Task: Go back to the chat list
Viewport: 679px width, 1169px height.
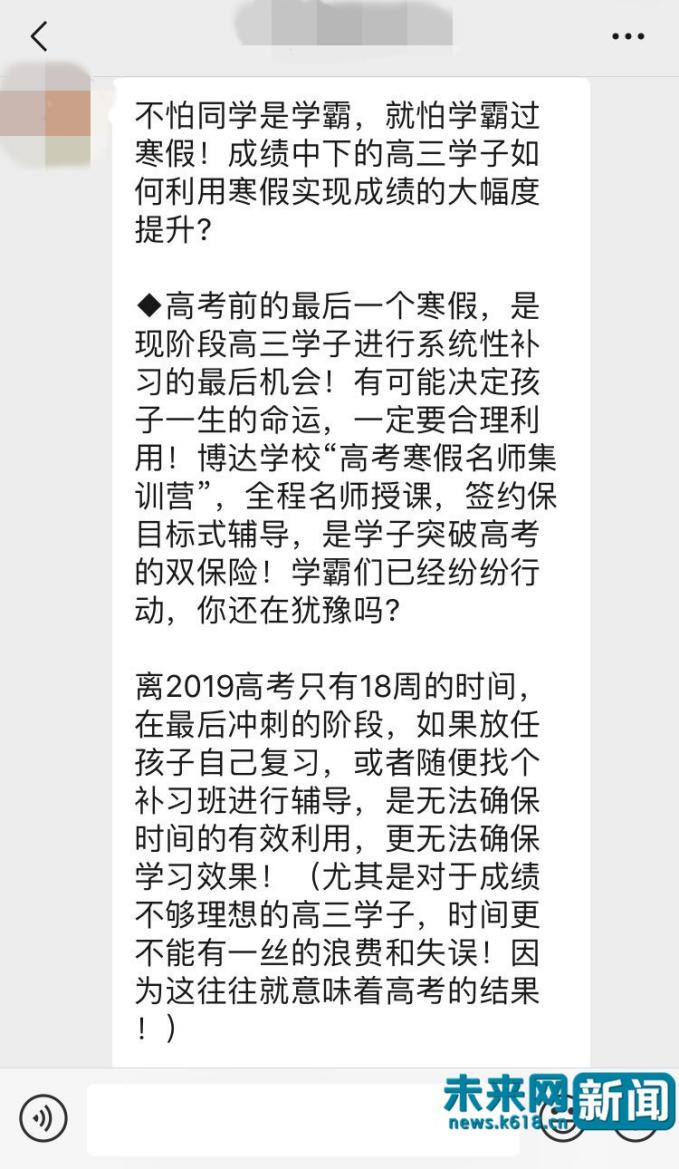Action: tap(39, 37)
